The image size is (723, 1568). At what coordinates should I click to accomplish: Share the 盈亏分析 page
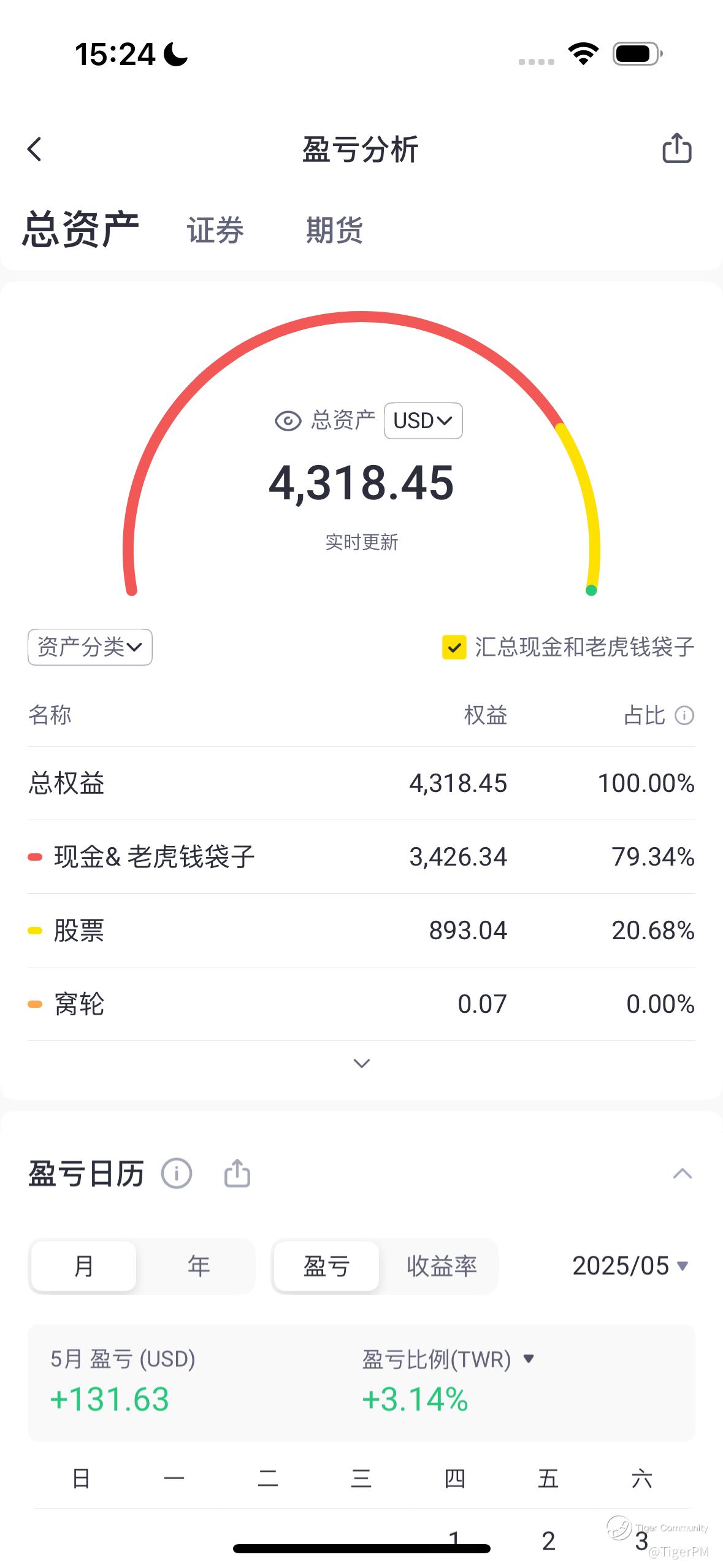click(x=676, y=148)
